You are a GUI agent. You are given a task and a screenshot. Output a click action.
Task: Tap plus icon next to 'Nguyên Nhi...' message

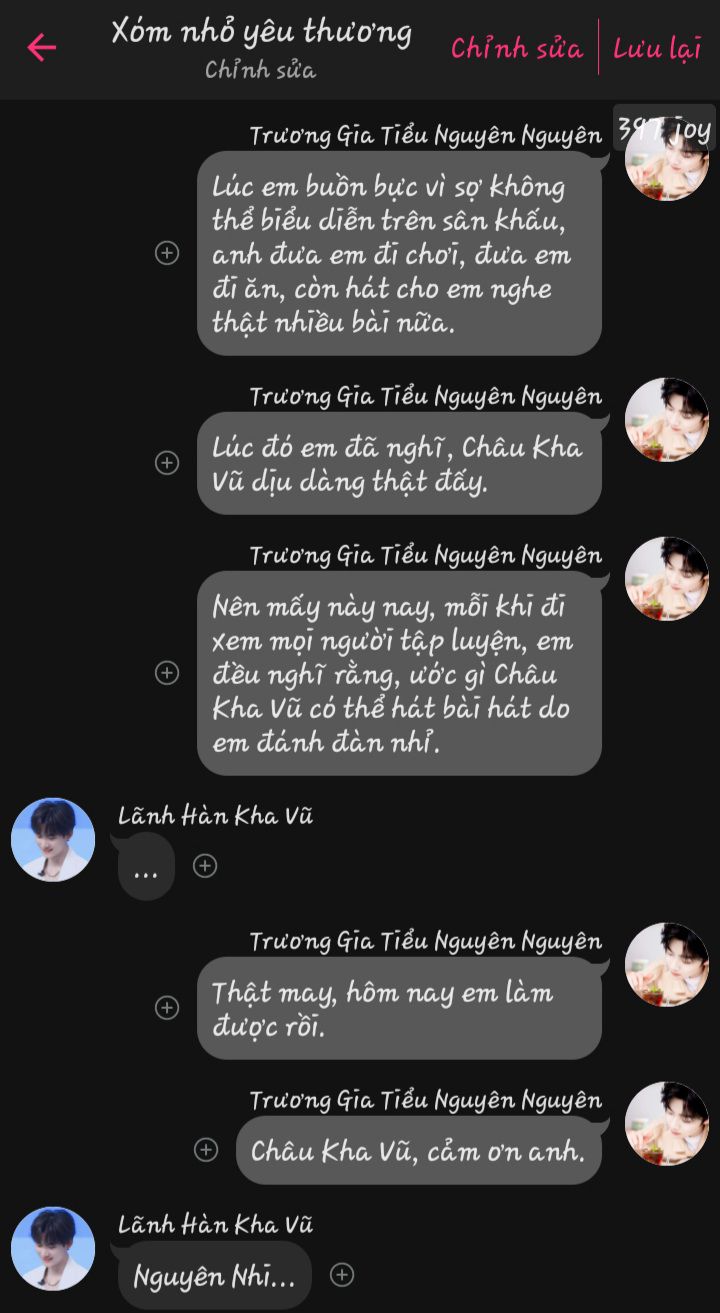(x=342, y=1275)
